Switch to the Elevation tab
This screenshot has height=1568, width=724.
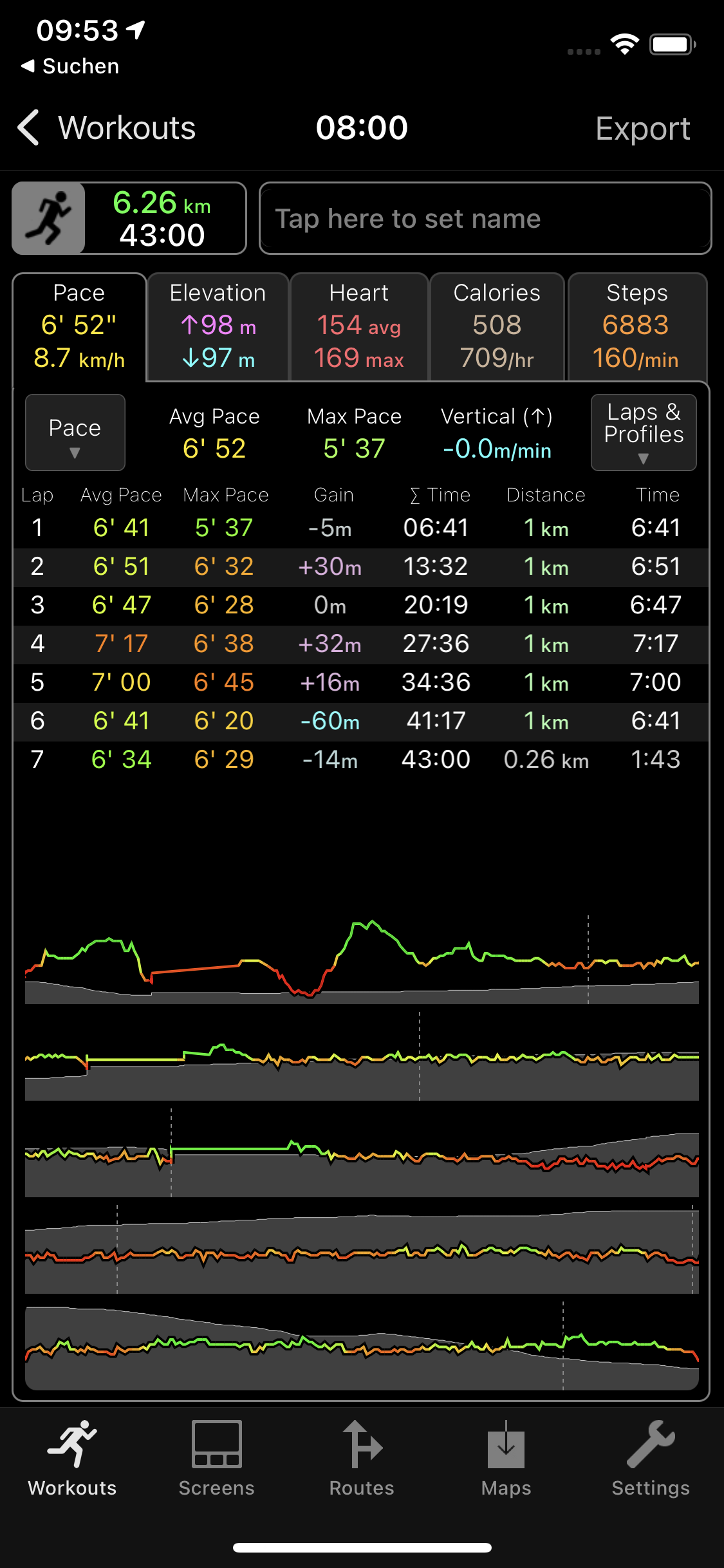pyautogui.click(x=218, y=327)
